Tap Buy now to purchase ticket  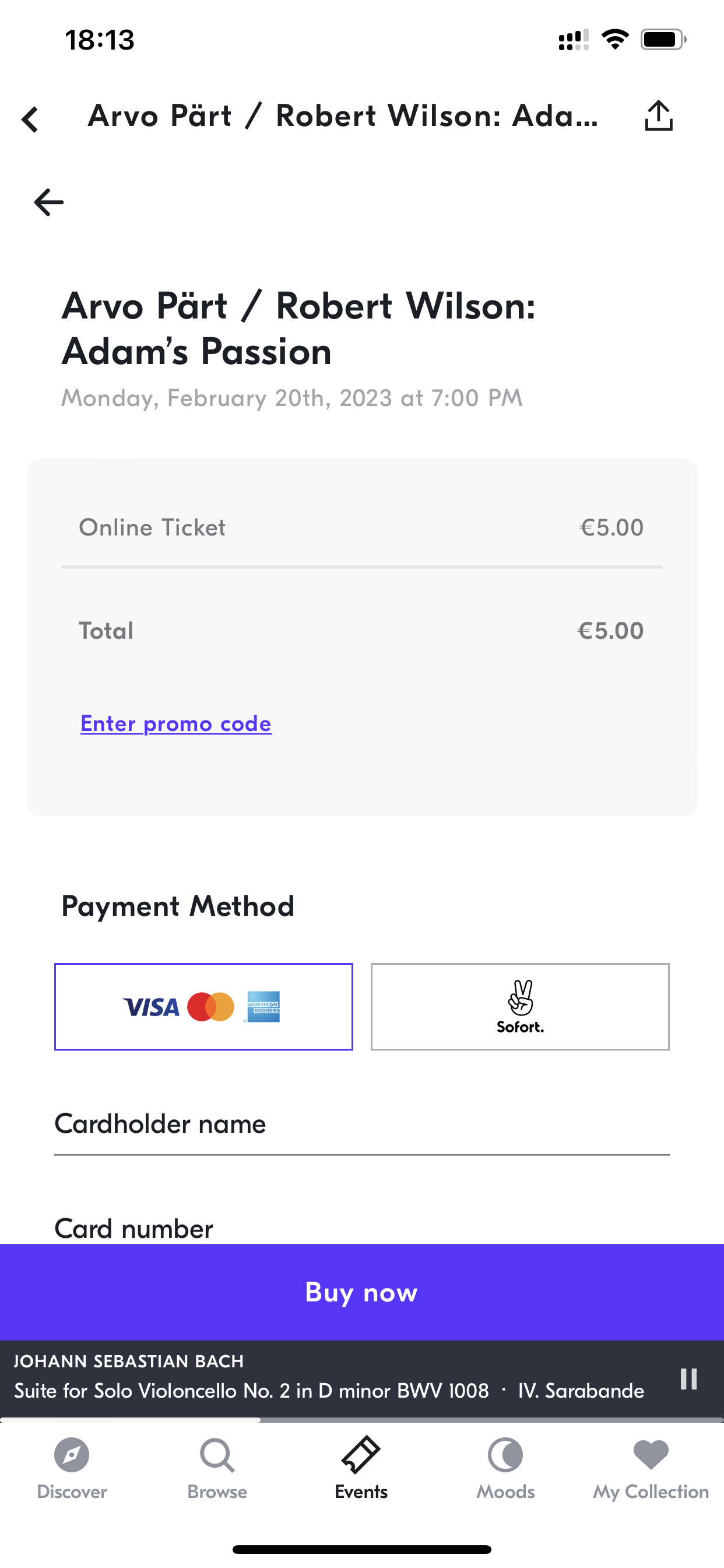tap(362, 1291)
